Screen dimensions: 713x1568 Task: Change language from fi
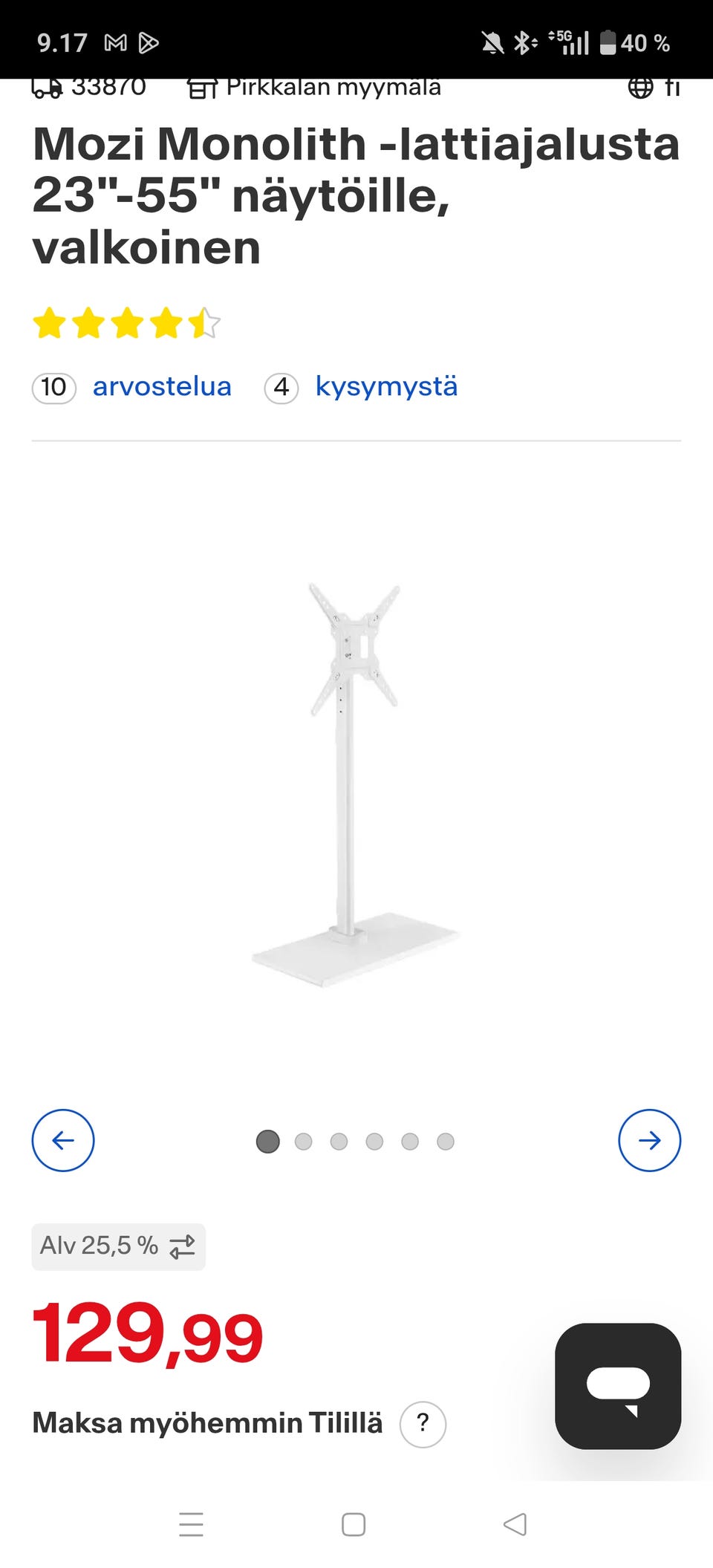click(654, 88)
